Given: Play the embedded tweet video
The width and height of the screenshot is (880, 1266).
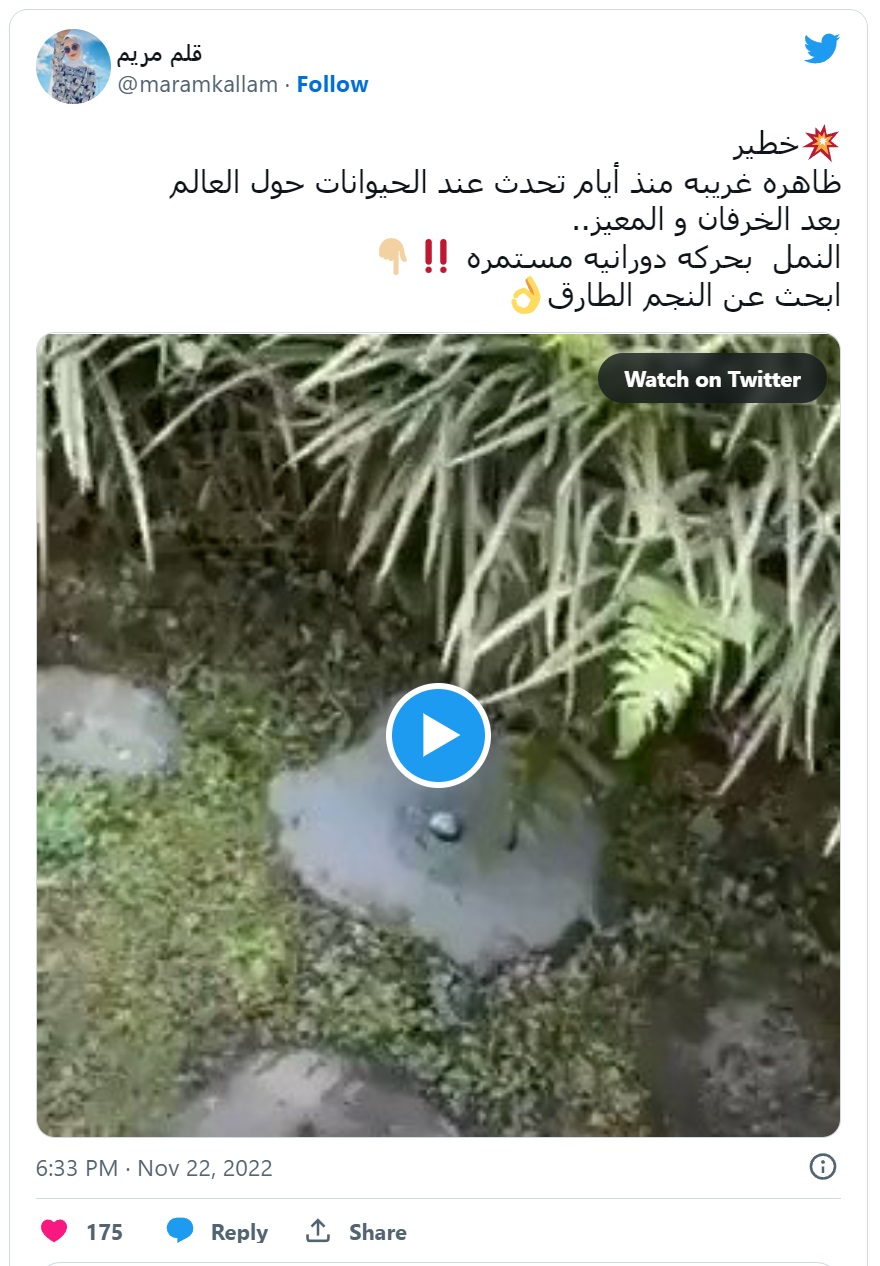Looking at the screenshot, I should point(438,736).
